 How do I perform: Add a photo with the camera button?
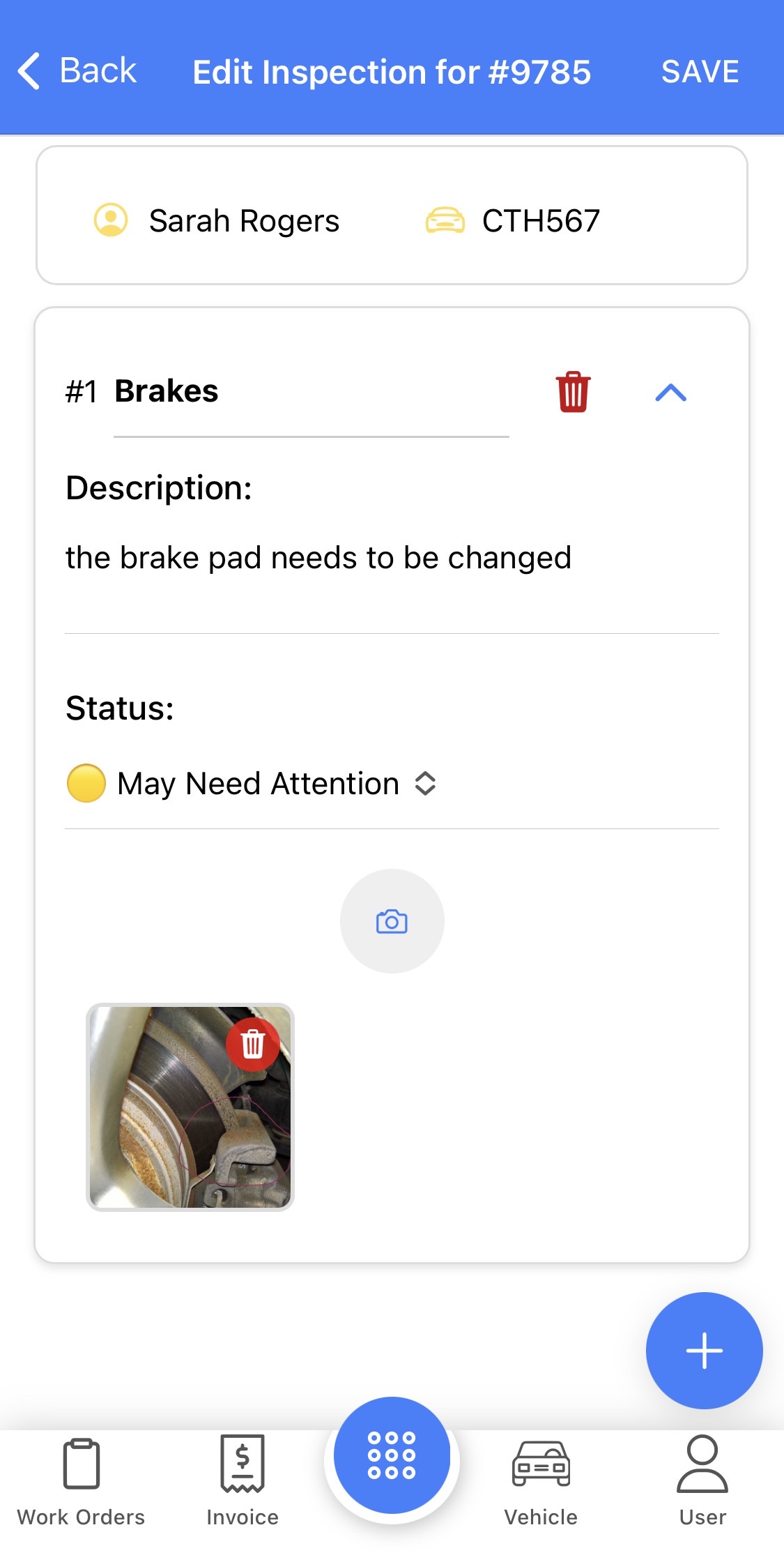(x=392, y=921)
